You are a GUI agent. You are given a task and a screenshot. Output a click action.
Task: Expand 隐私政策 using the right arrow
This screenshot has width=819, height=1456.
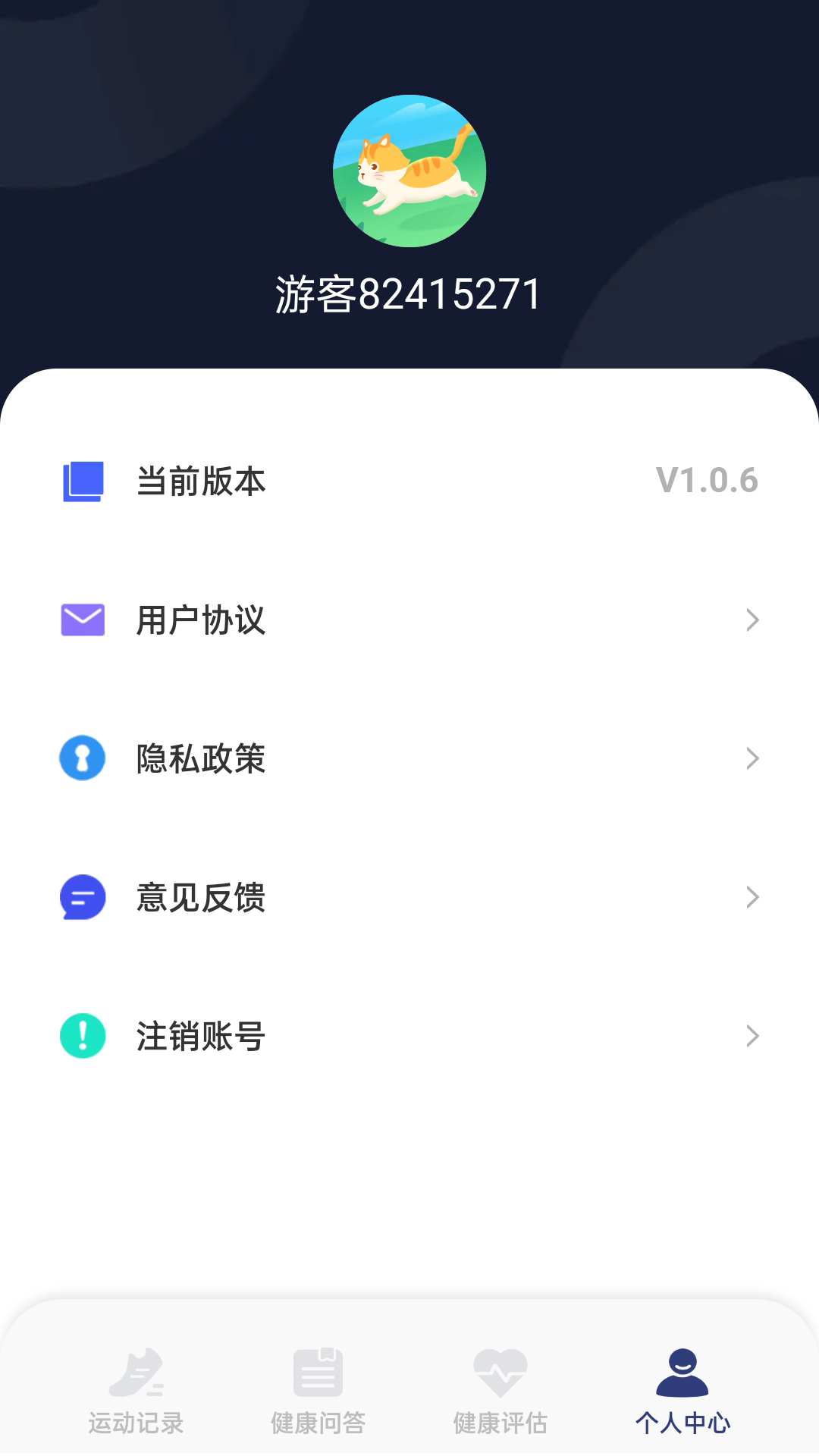click(752, 758)
